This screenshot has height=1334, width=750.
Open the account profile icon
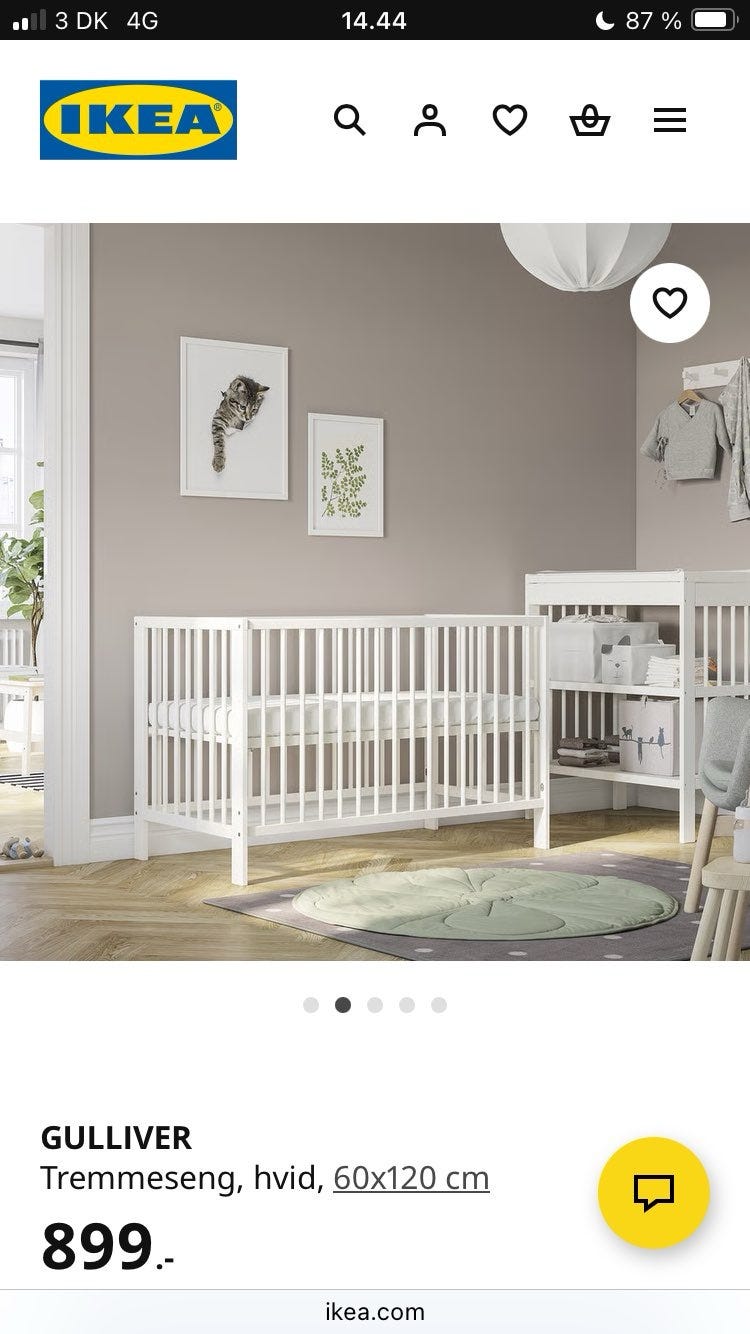429,120
